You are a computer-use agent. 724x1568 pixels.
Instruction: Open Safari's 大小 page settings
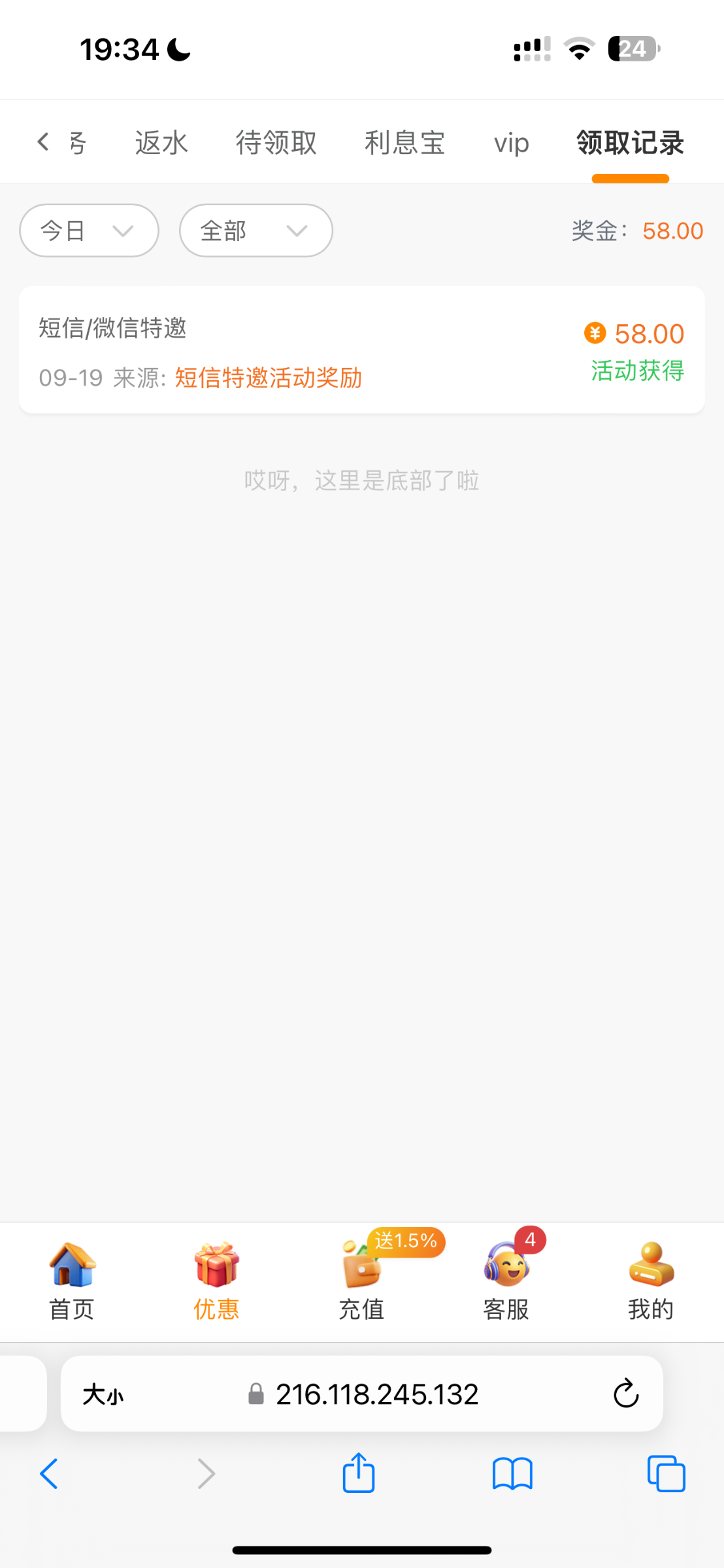103,1395
